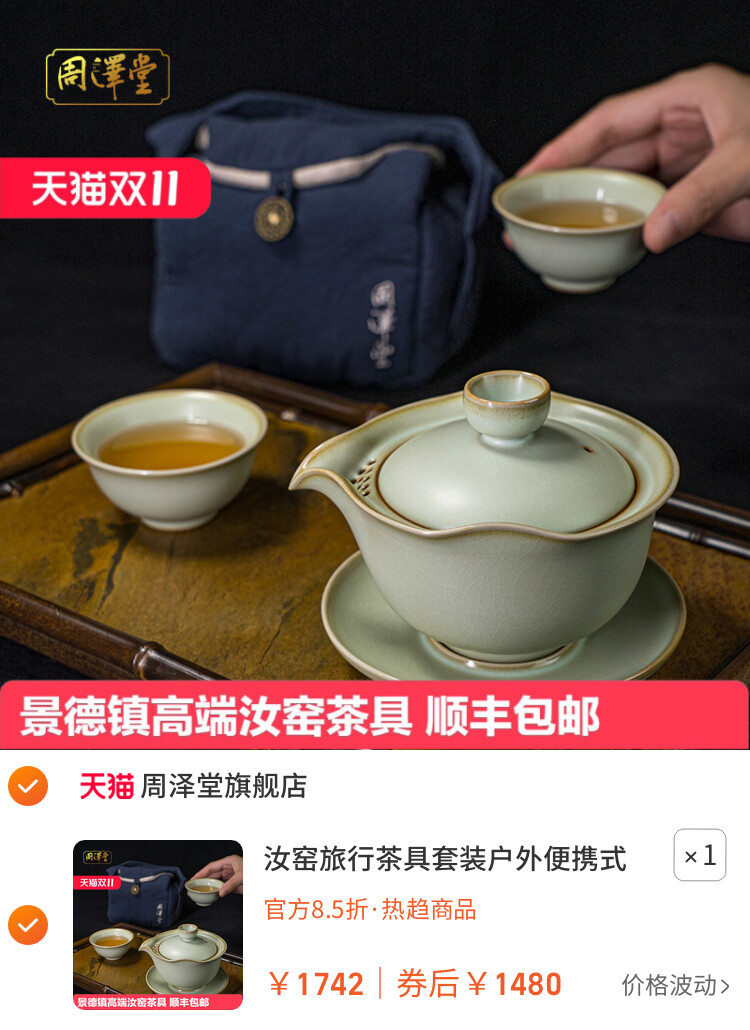
Task: Open the 汝窑旅行茶具套装户外便携式 product title
Action: coord(445,858)
